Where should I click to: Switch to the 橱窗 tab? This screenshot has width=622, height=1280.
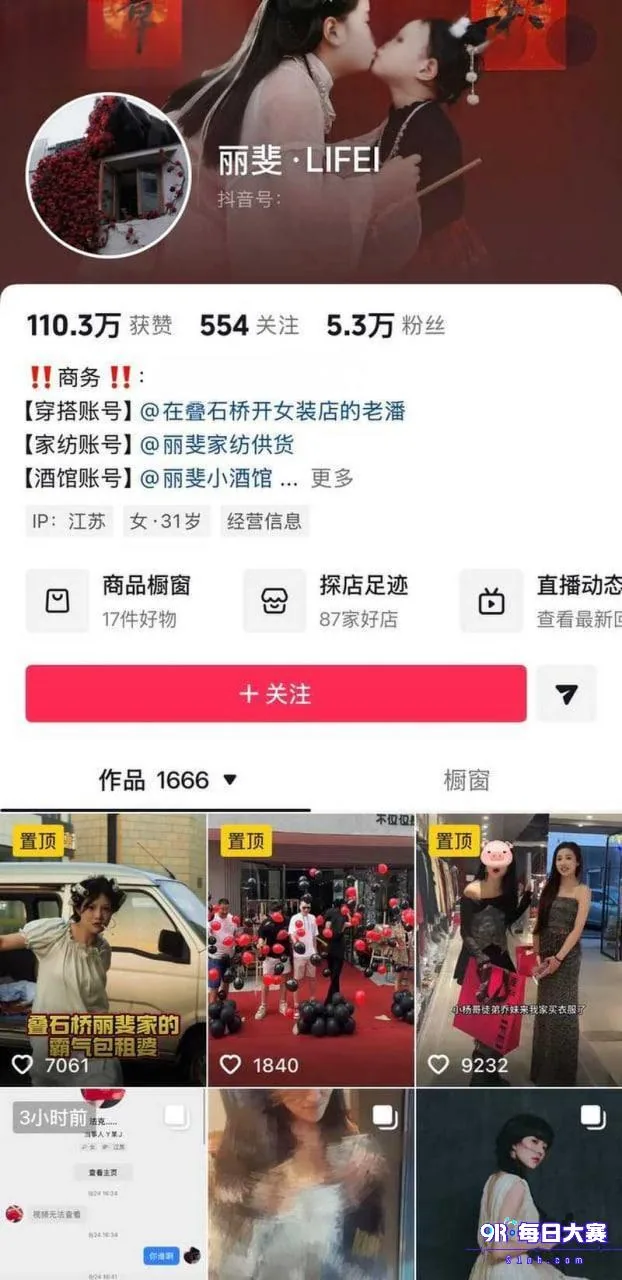[x=467, y=780]
